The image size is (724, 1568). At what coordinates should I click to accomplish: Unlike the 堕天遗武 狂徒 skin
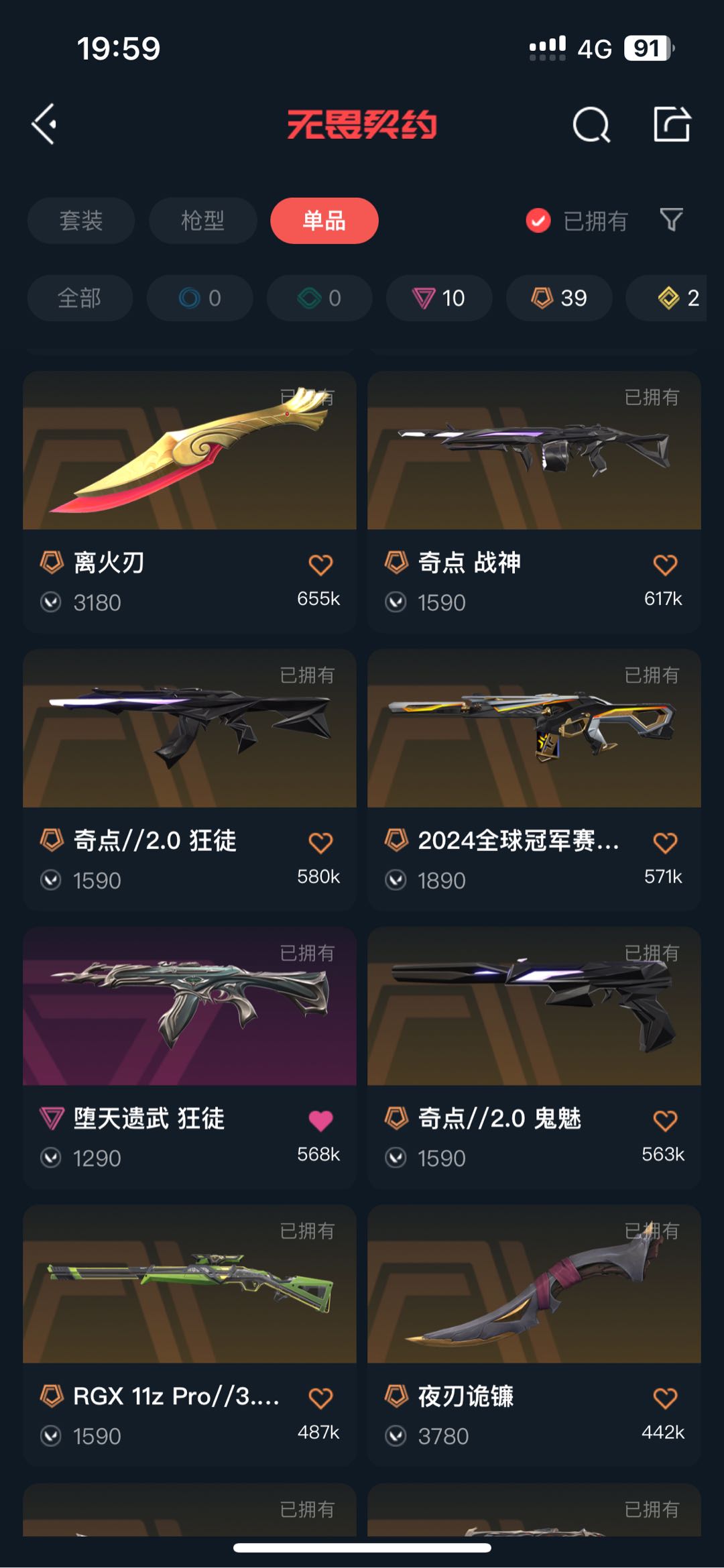click(x=320, y=1120)
